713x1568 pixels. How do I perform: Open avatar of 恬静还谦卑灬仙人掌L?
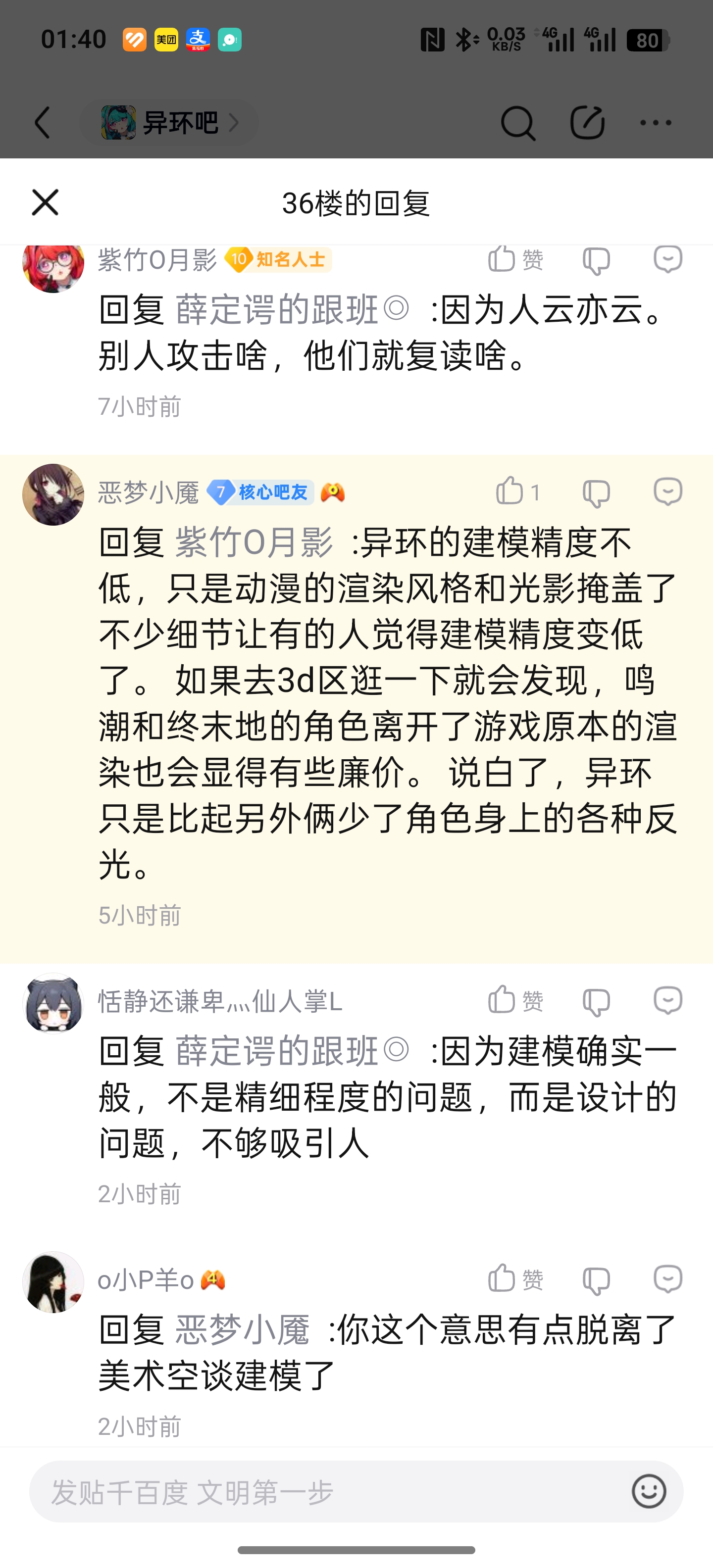pos(53,1003)
